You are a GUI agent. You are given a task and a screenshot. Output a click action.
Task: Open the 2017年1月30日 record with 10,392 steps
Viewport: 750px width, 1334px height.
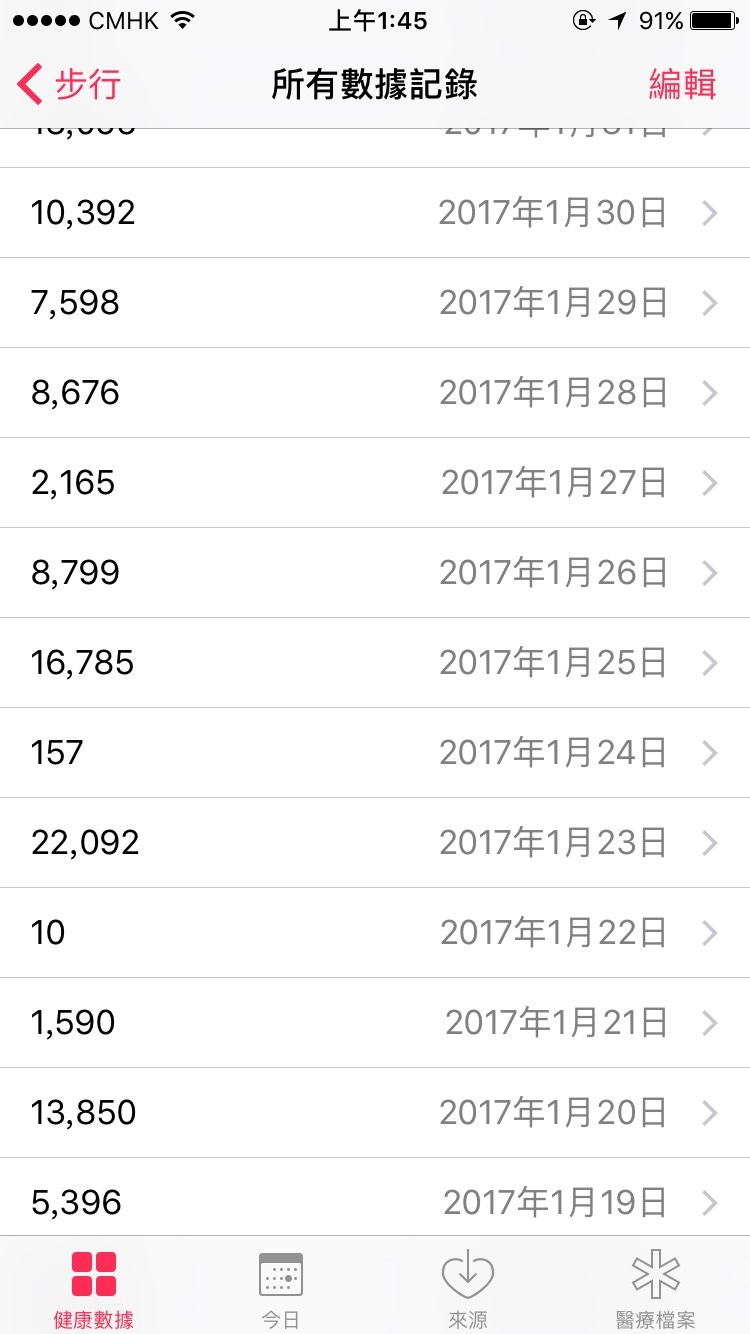[x=375, y=213]
